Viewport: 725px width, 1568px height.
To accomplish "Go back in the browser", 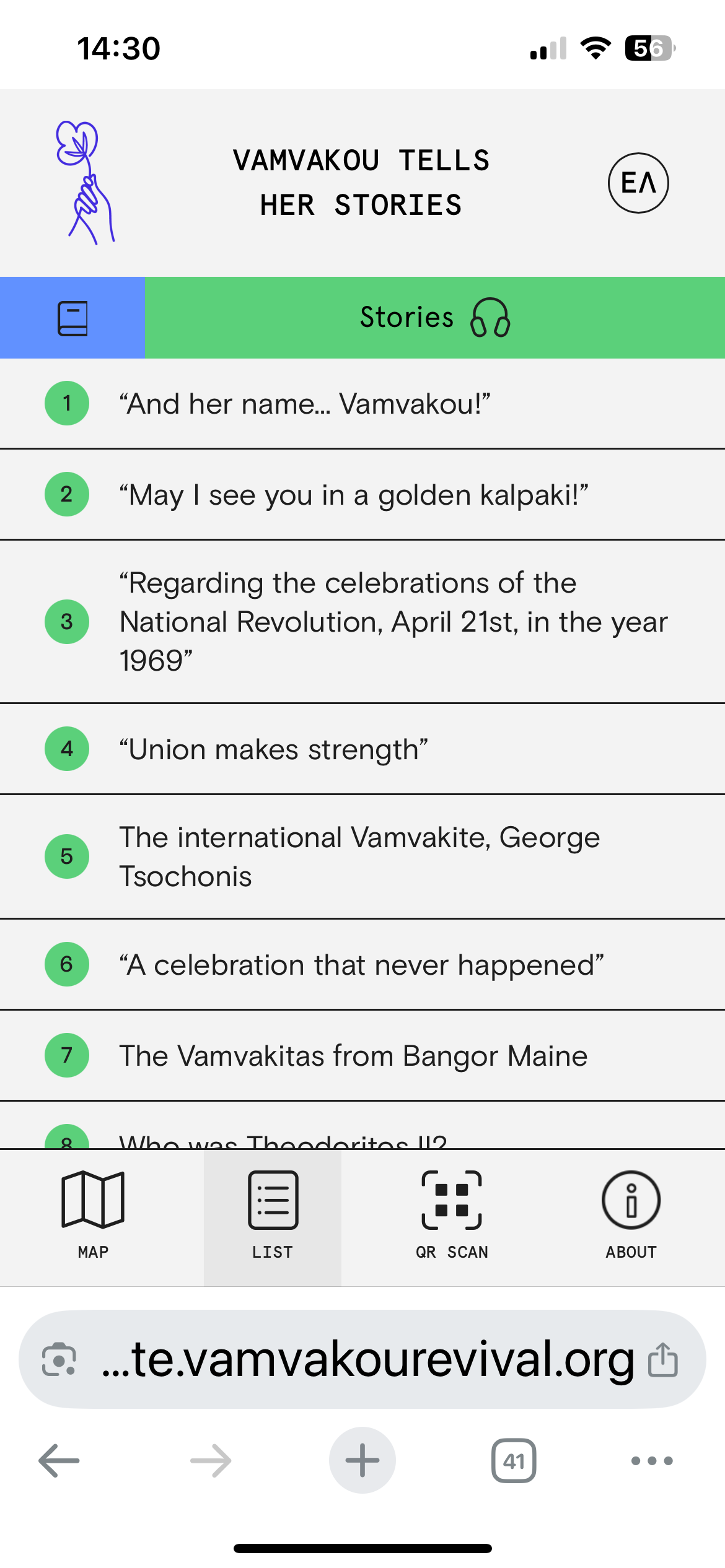I will pos(59,1460).
